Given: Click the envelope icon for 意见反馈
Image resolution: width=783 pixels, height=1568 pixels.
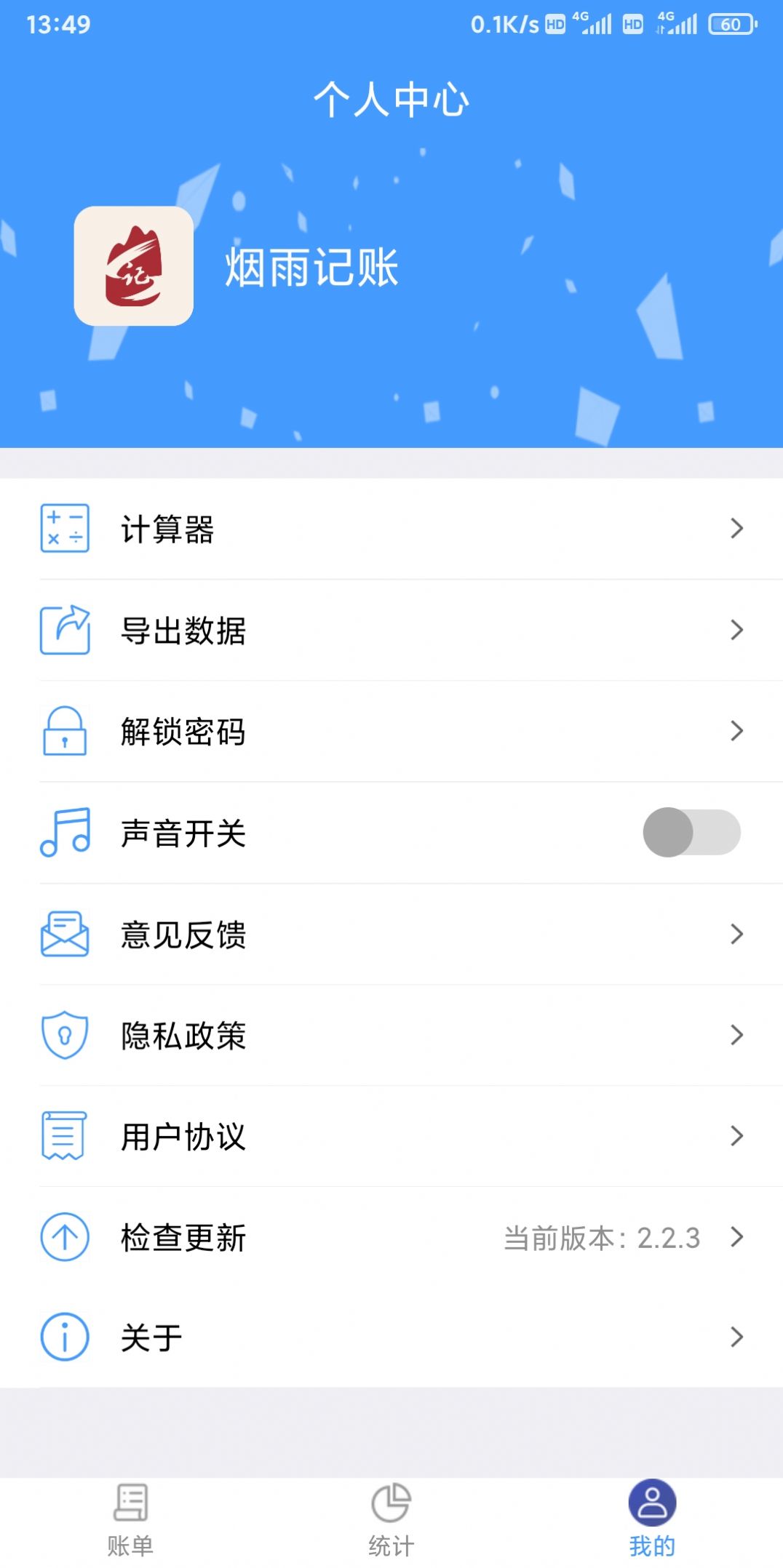Looking at the screenshot, I should (64, 936).
